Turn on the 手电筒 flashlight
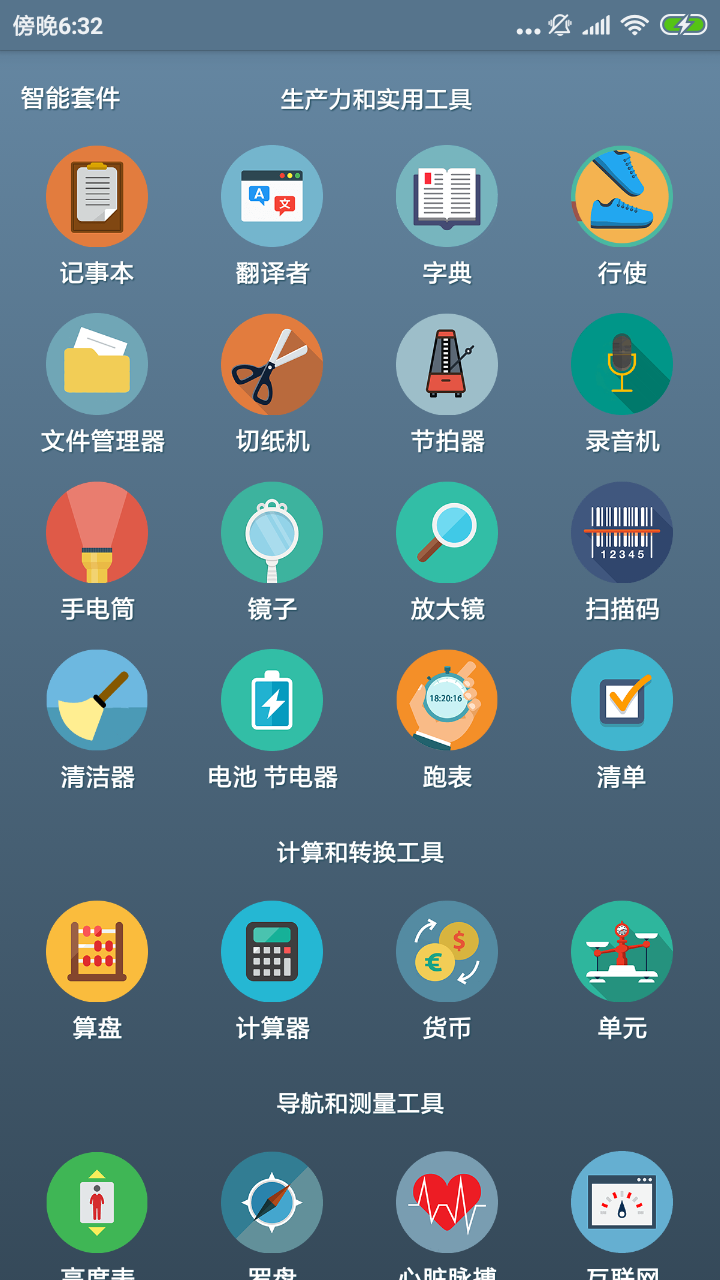This screenshot has height=1280, width=720. click(x=97, y=532)
